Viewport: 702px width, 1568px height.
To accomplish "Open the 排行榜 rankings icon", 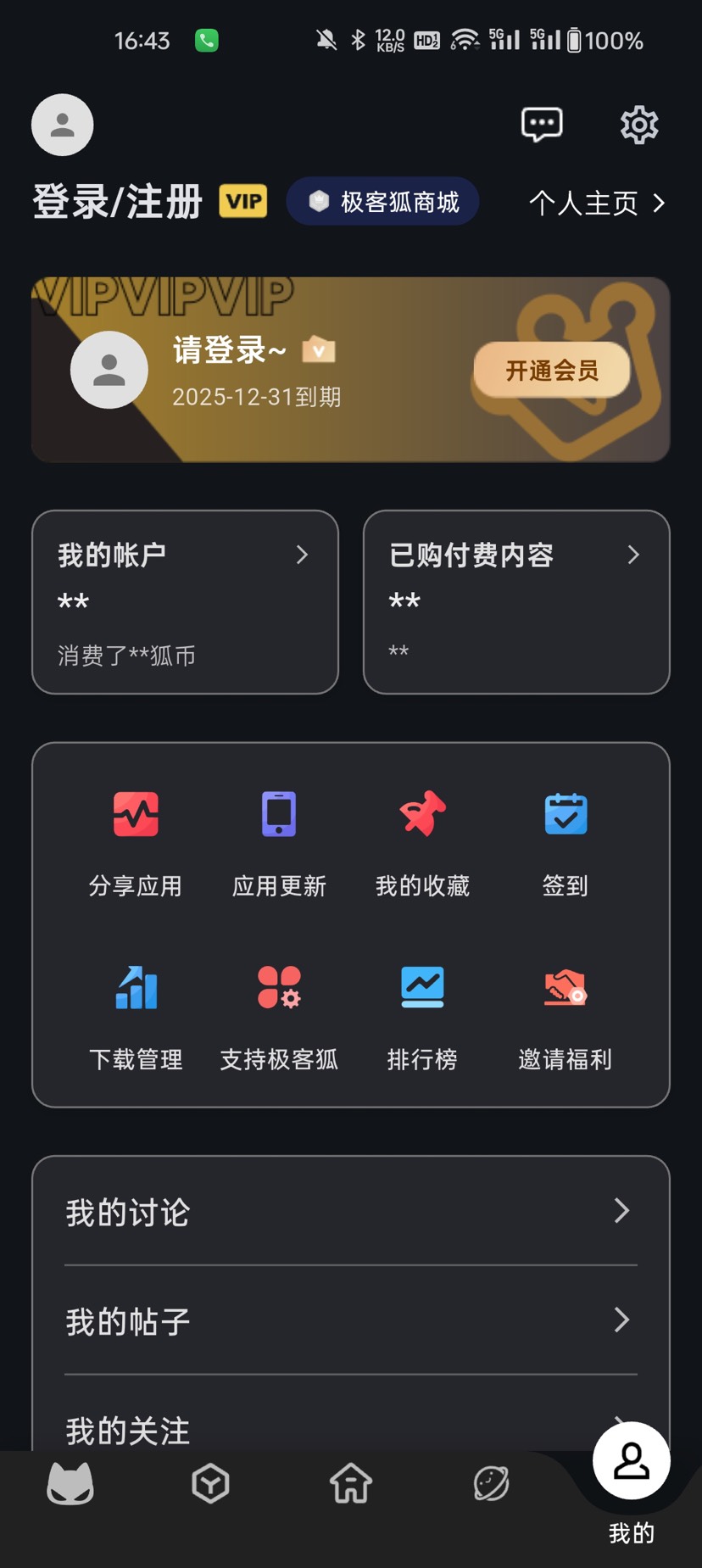I will tap(421, 988).
